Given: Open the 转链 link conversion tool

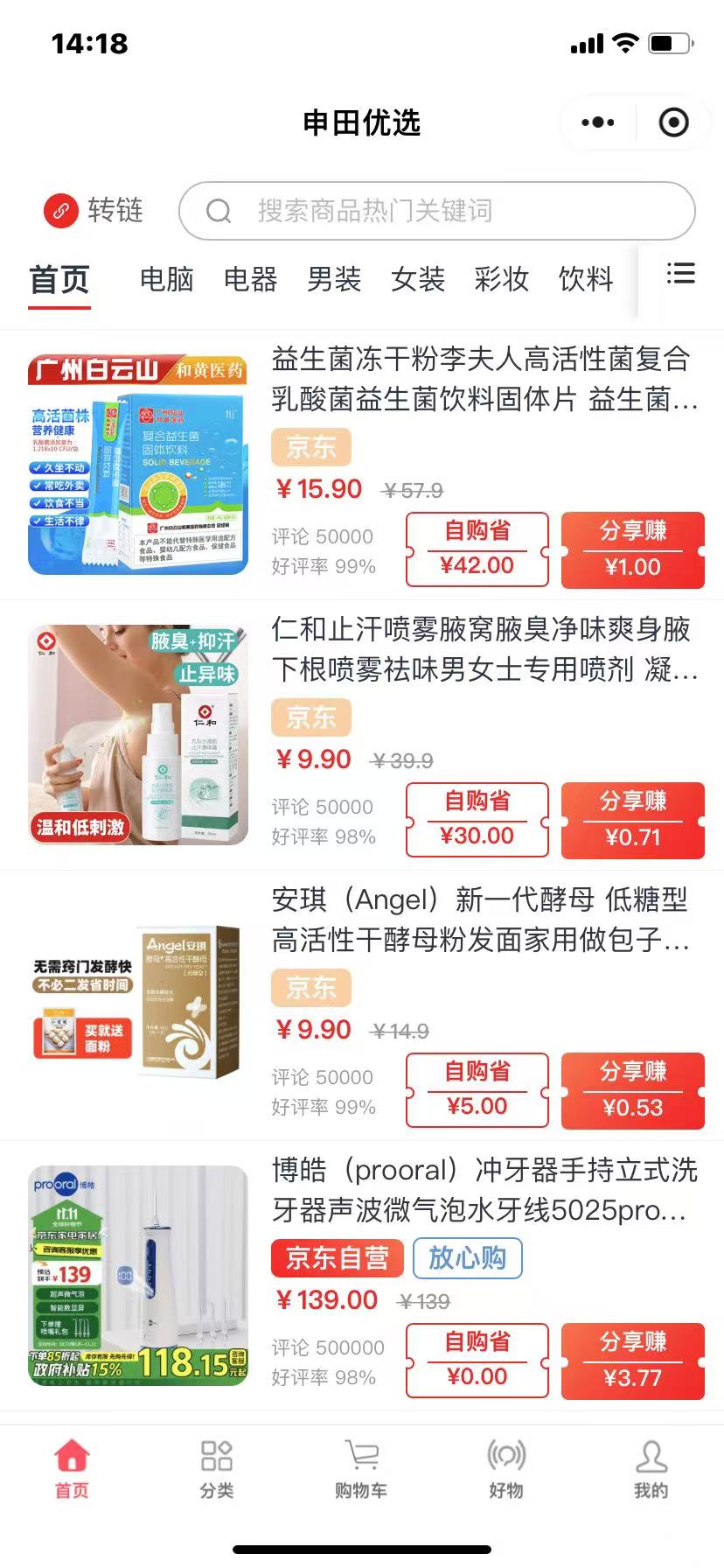Looking at the screenshot, I should pyautogui.click(x=94, y=211).
